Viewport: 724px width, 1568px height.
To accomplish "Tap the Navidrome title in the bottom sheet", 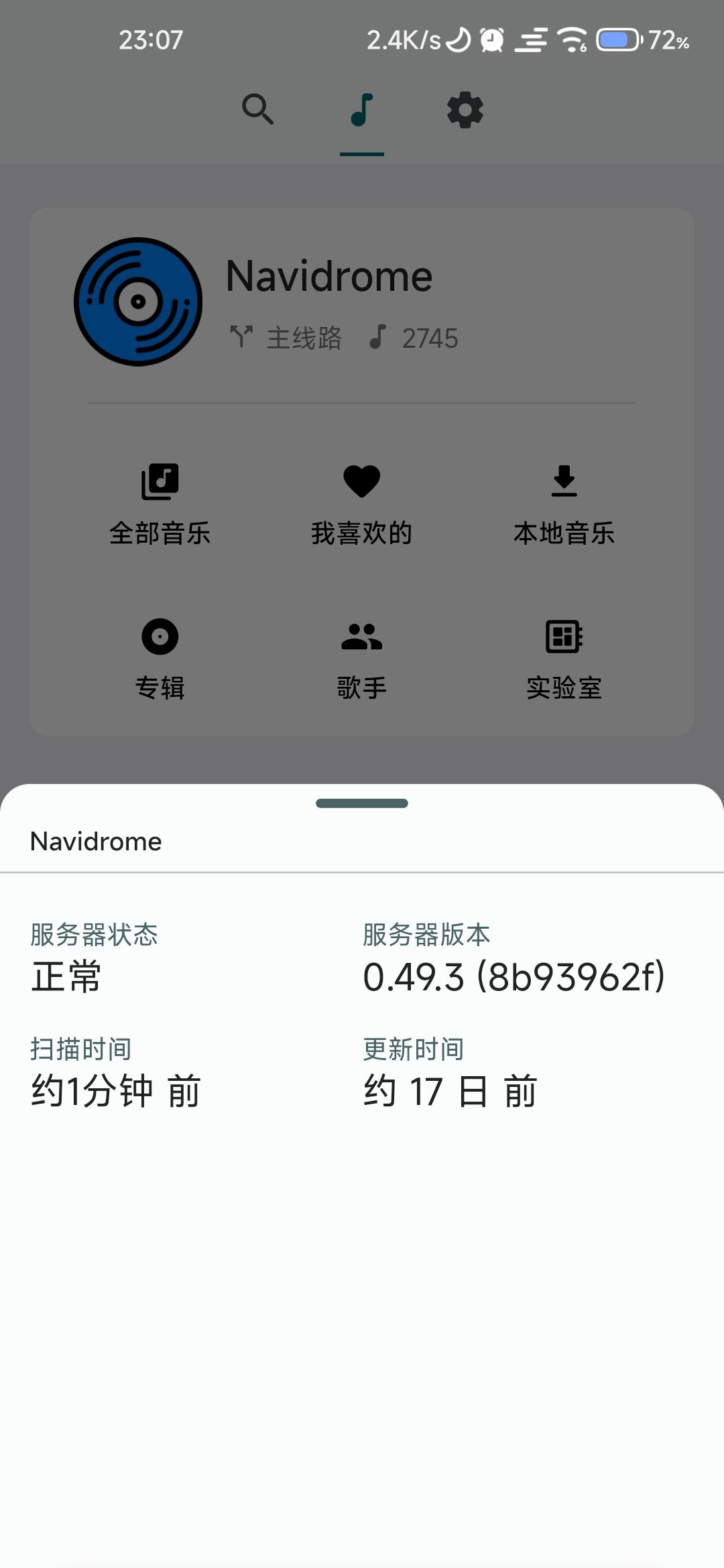I will point(96,841).
